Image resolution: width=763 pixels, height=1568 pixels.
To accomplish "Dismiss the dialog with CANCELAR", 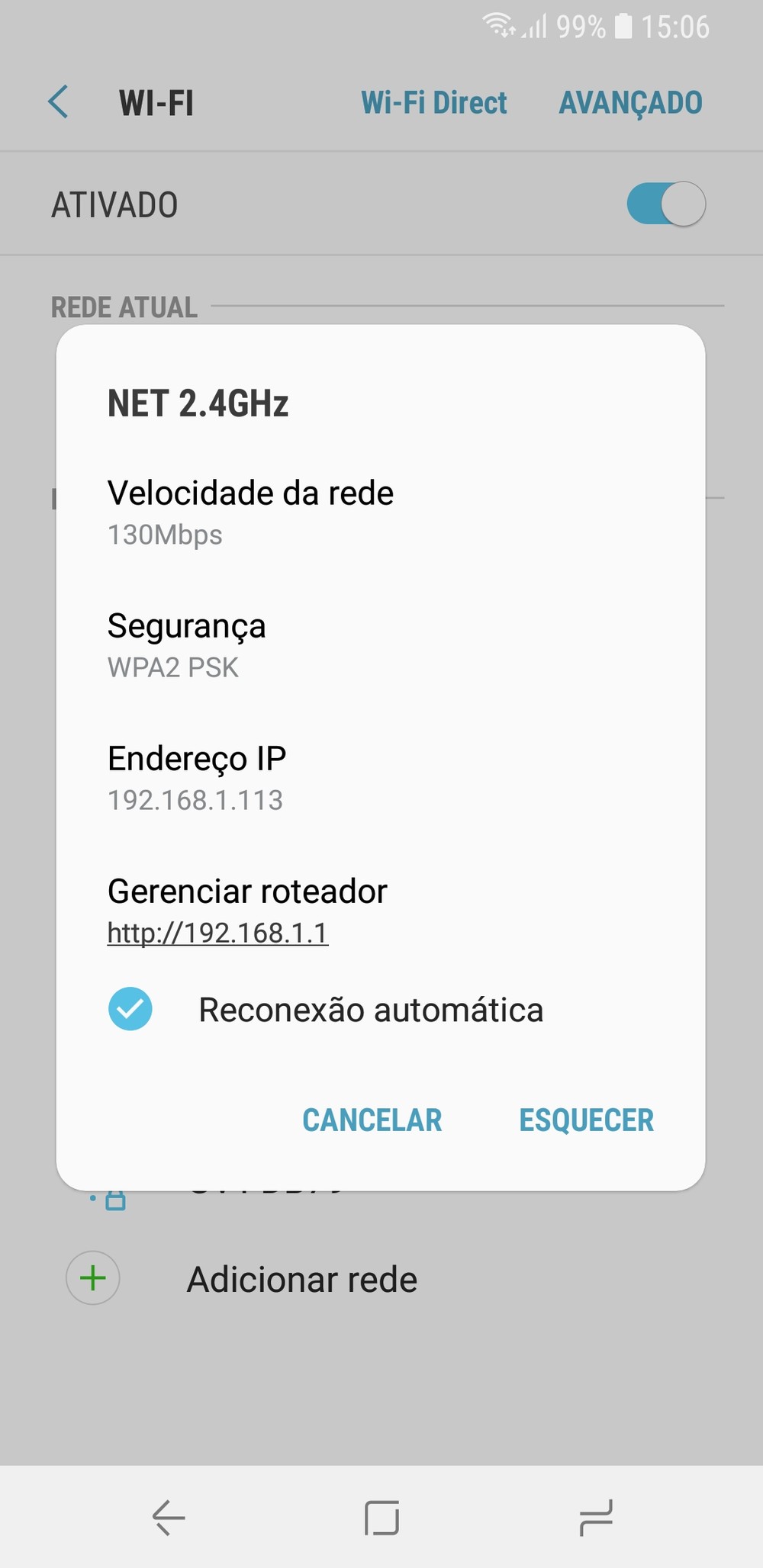I will (372, 1120).
